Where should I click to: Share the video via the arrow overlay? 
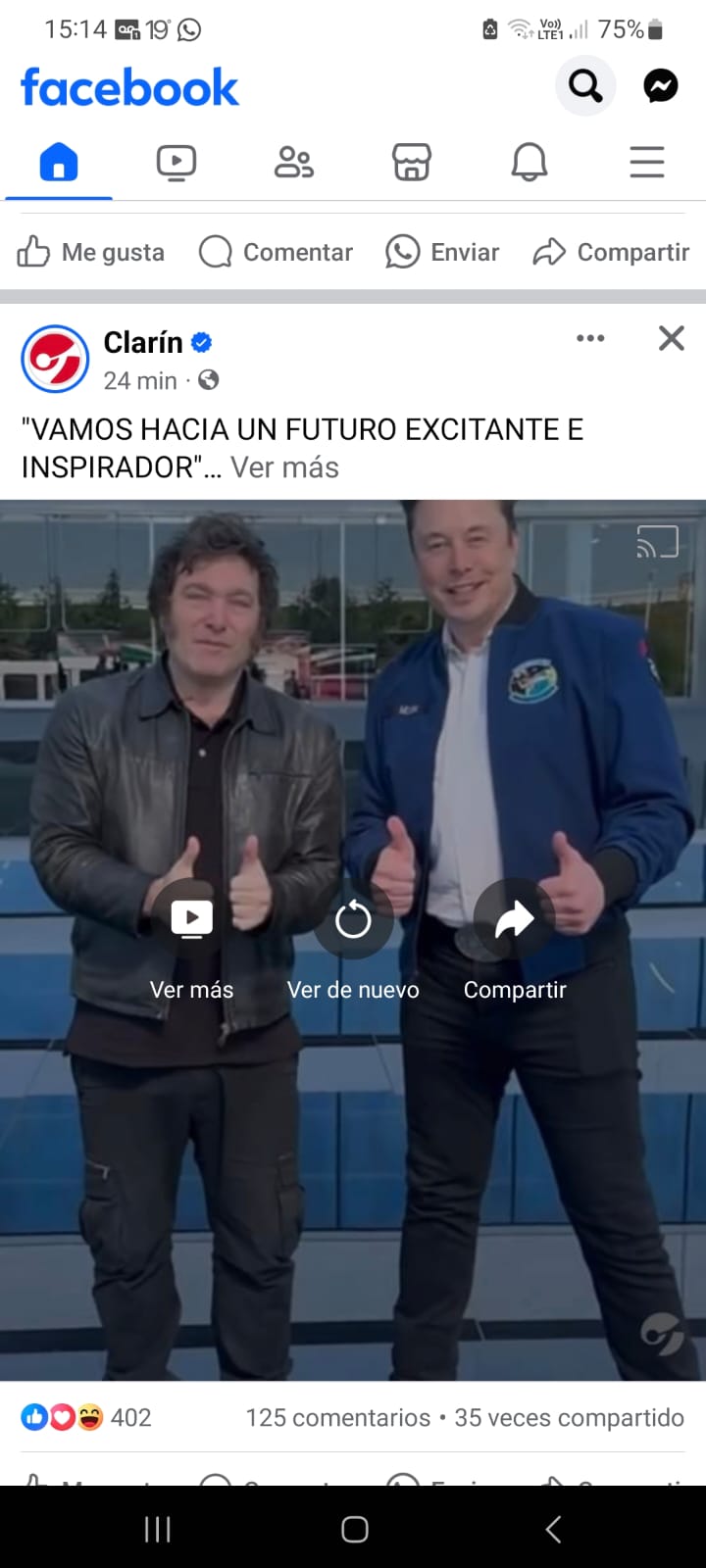point(515,919)
